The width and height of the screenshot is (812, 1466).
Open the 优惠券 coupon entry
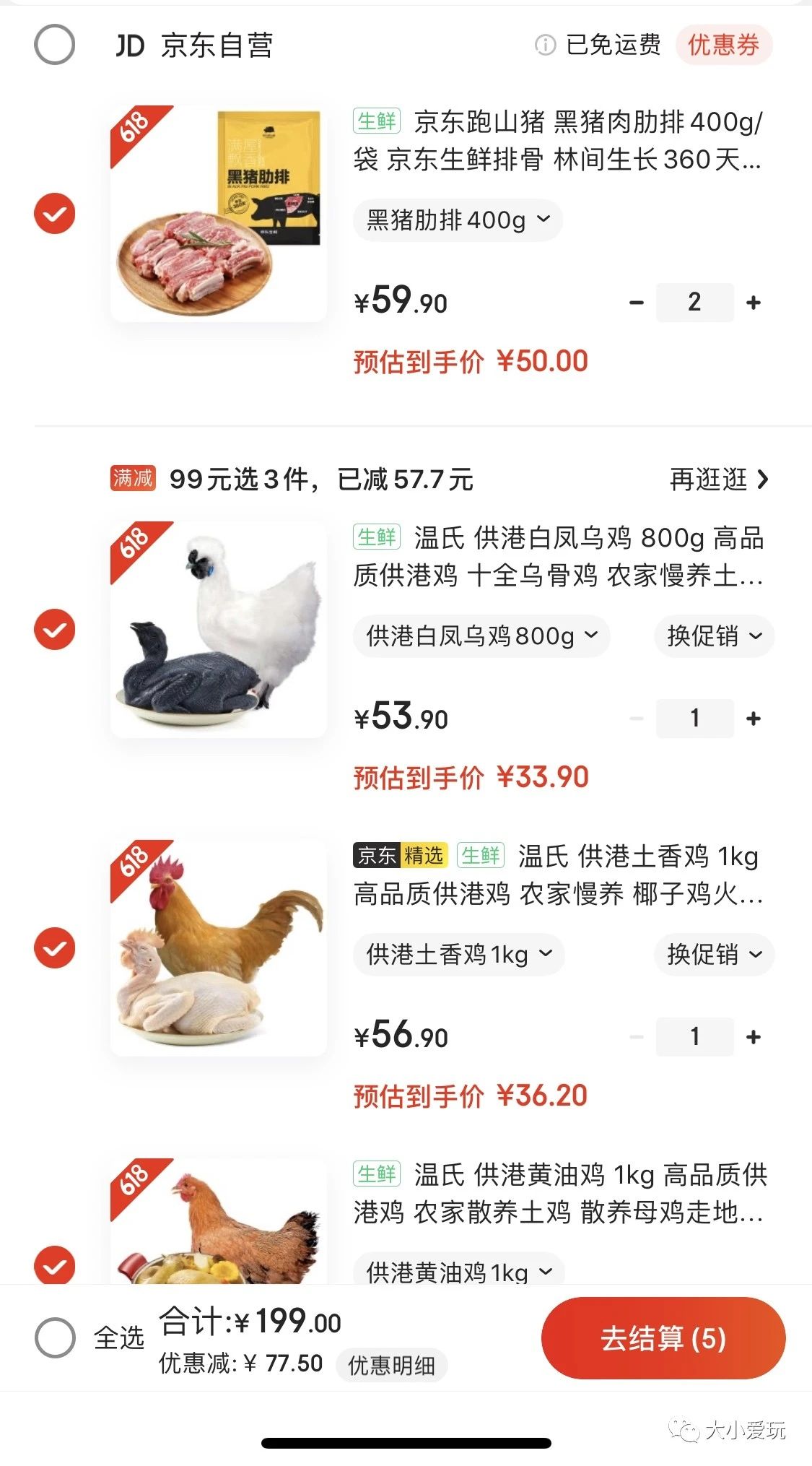[x=725, y=45]
